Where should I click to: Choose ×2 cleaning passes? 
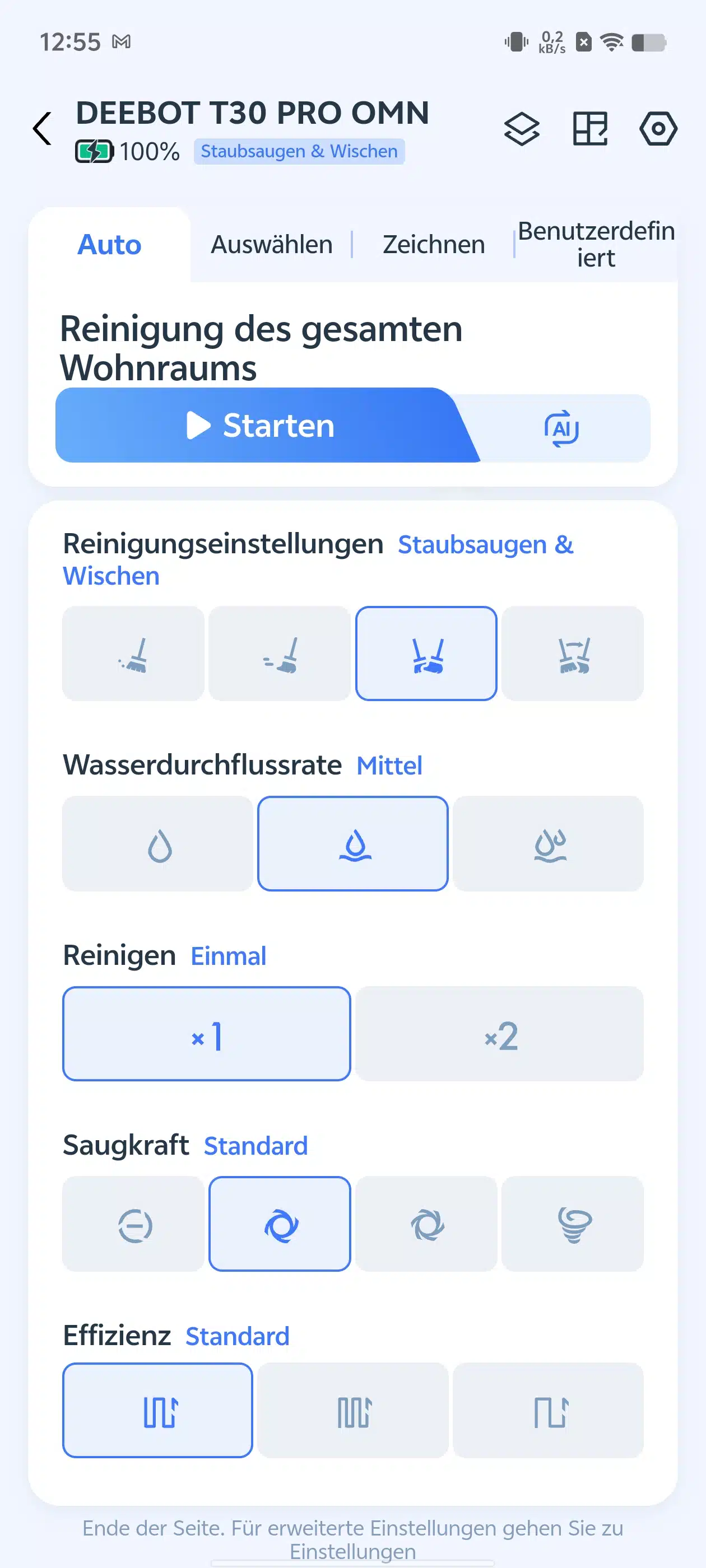(x=499, y=1034)
